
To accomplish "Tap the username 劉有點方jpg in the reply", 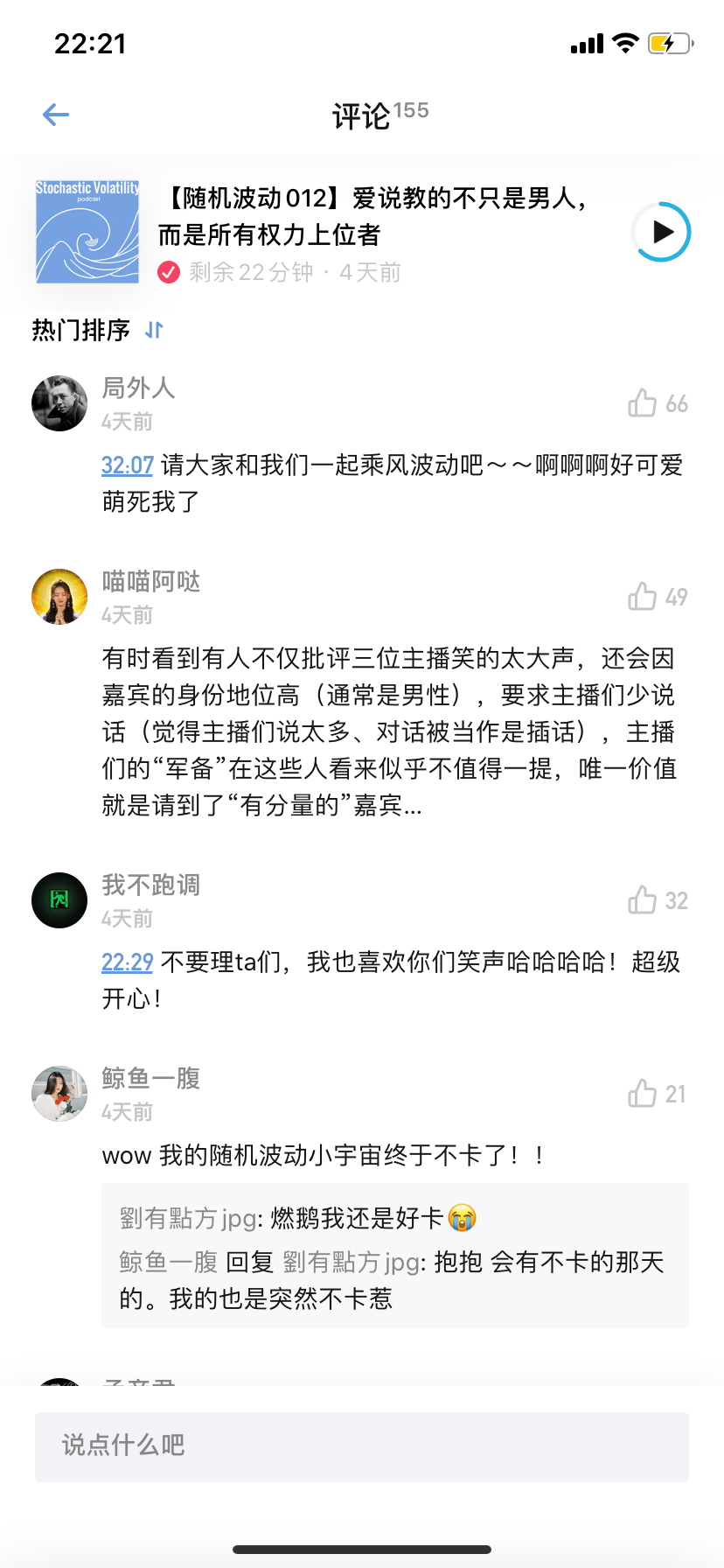I will [184, 1216].
